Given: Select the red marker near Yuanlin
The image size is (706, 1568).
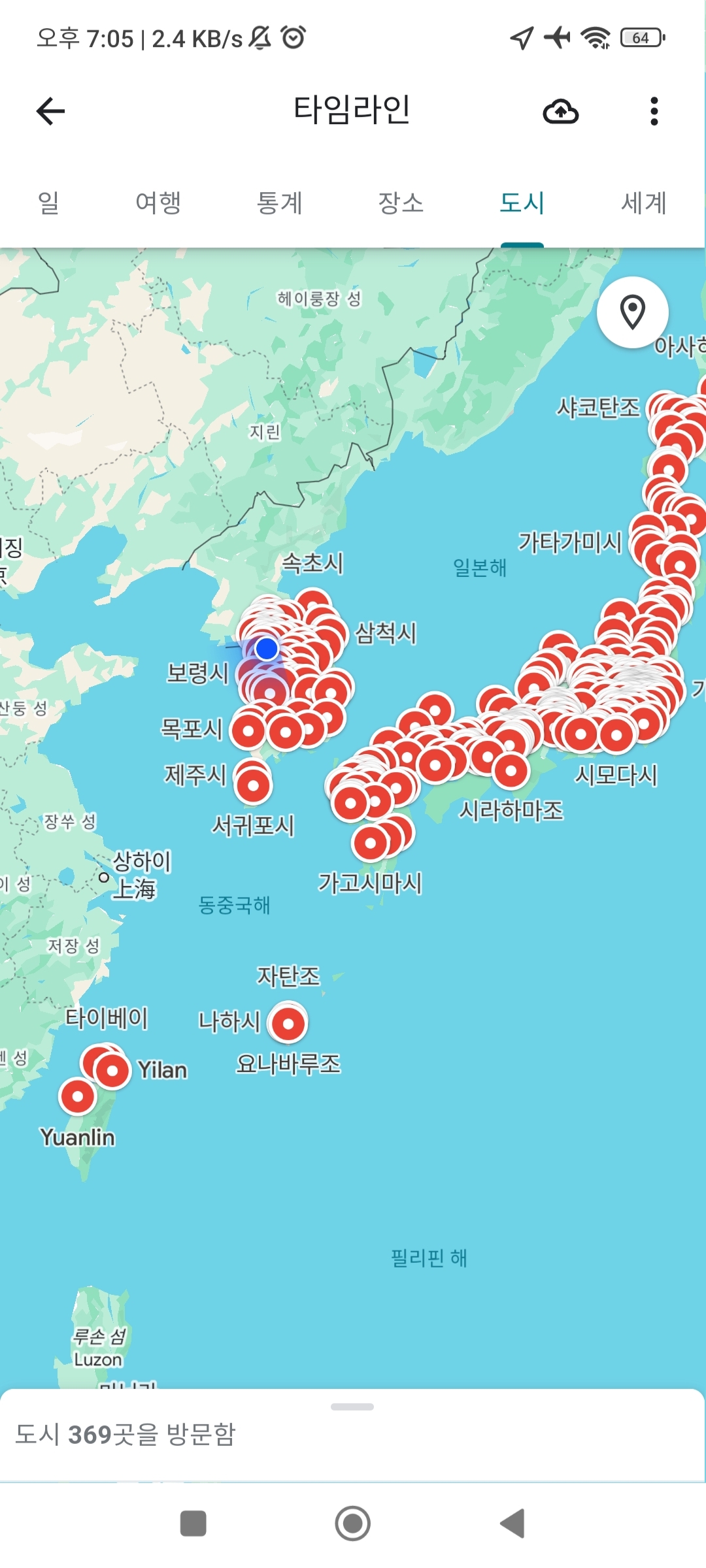Looking at the screenshot, I should 78,1096.
